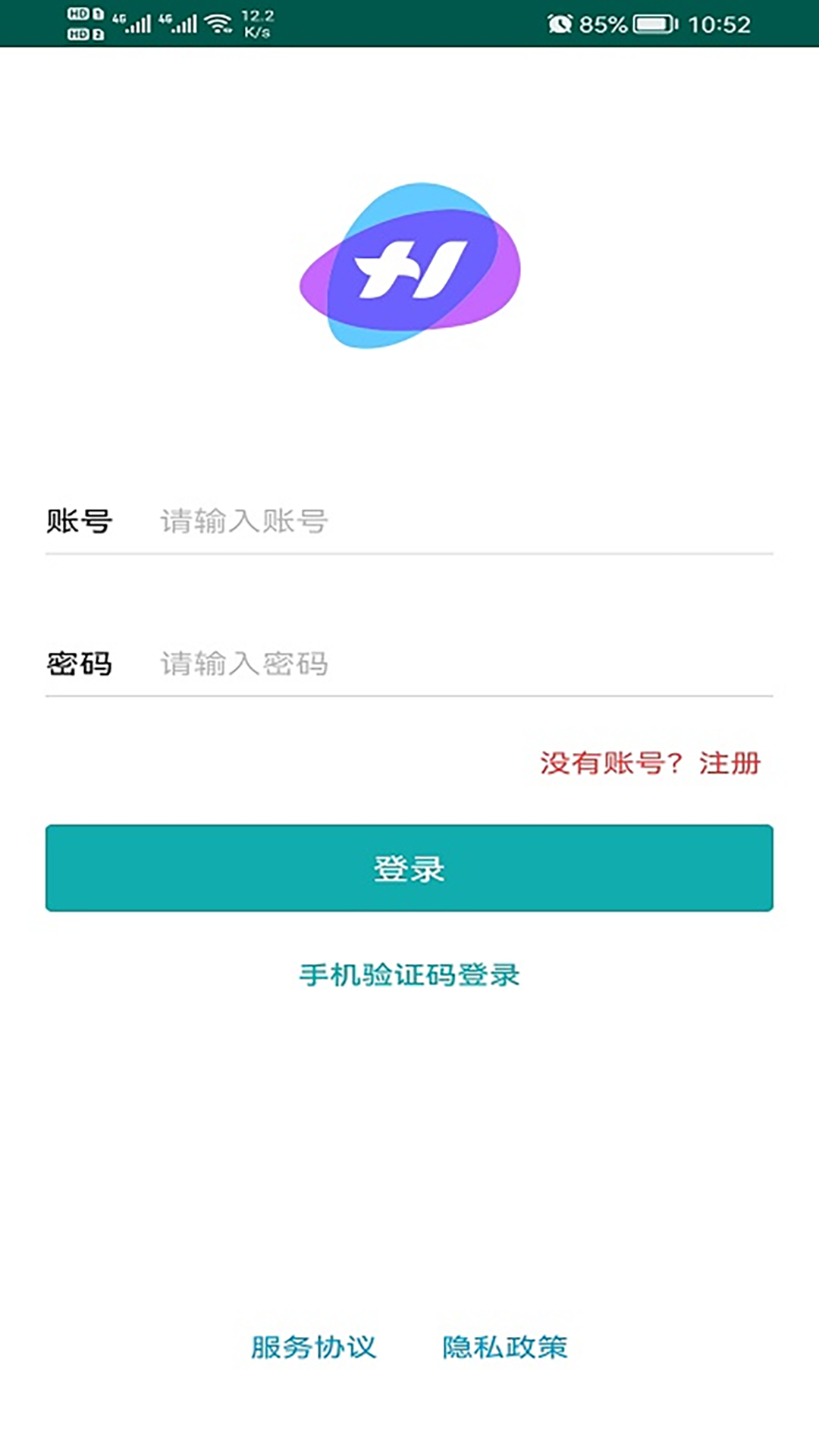Tap the 登录 login button
The width and height of the screenshot is (819, 1456).
tap(409, 868)
